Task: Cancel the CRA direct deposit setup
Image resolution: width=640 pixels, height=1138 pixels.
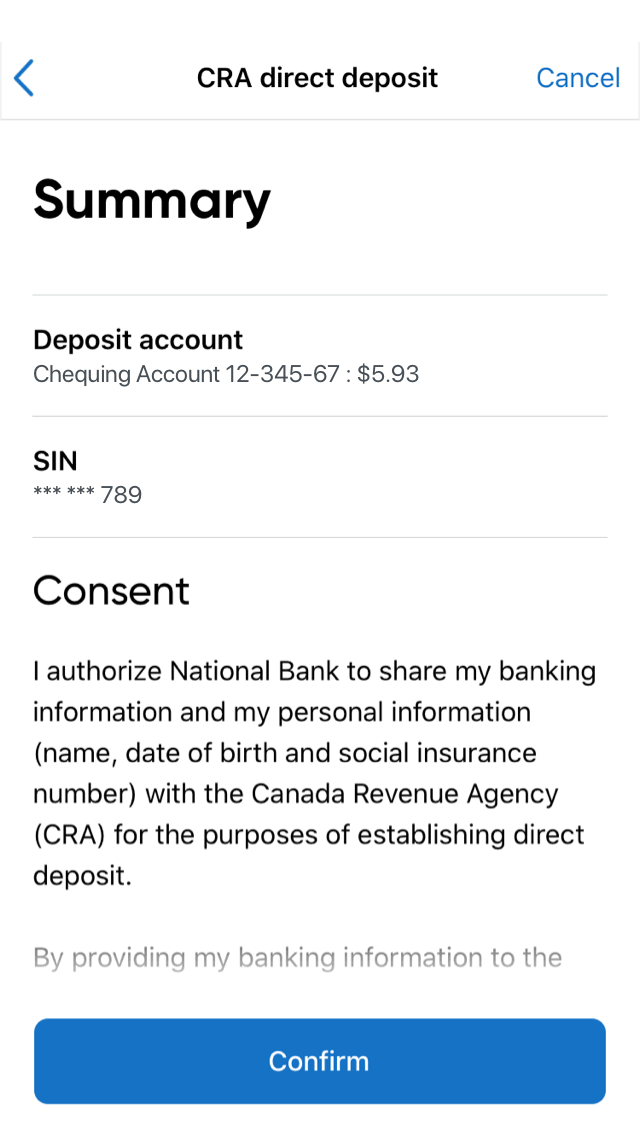Action: coord(578,78)
